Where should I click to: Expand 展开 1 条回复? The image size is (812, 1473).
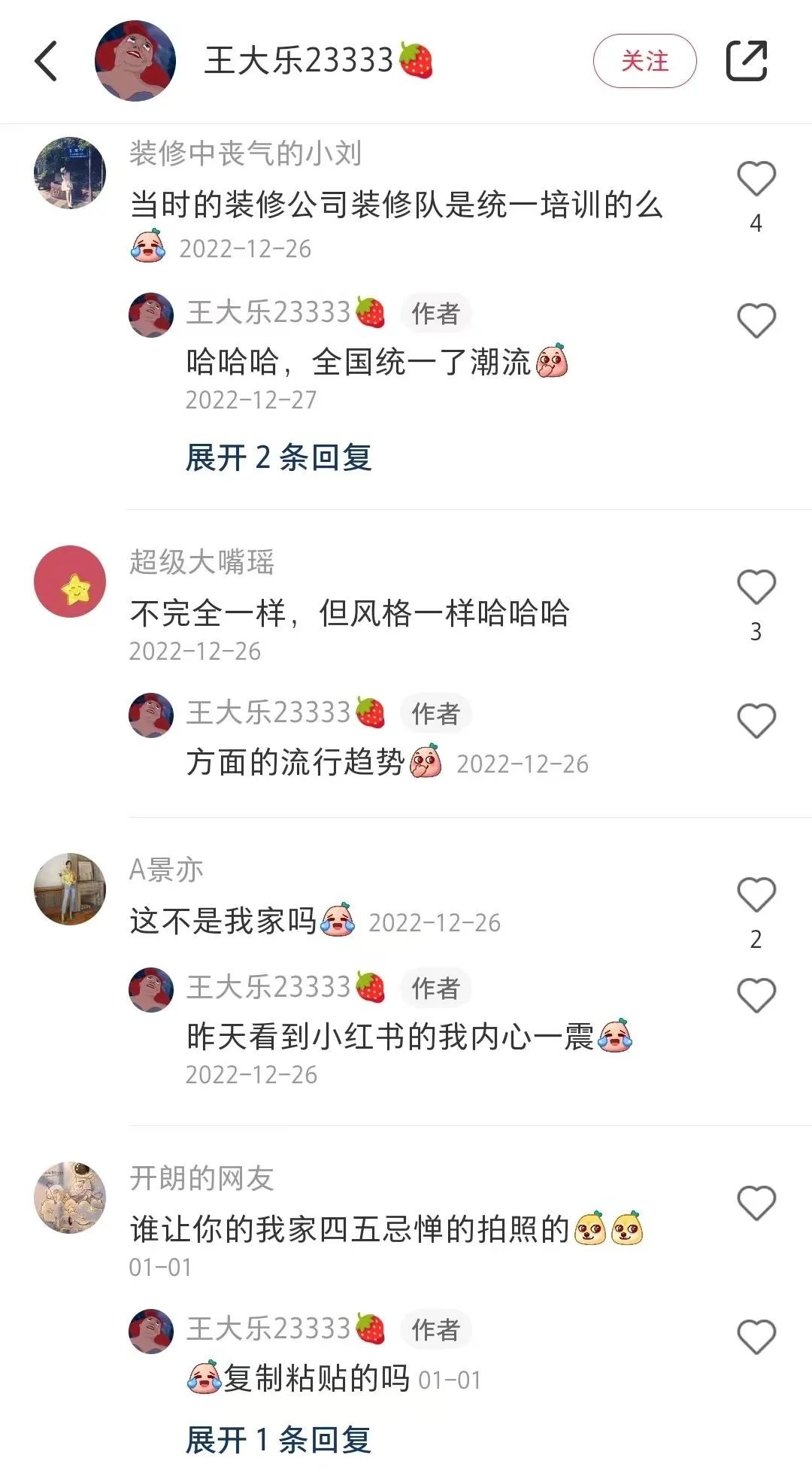coord(279,1440)
